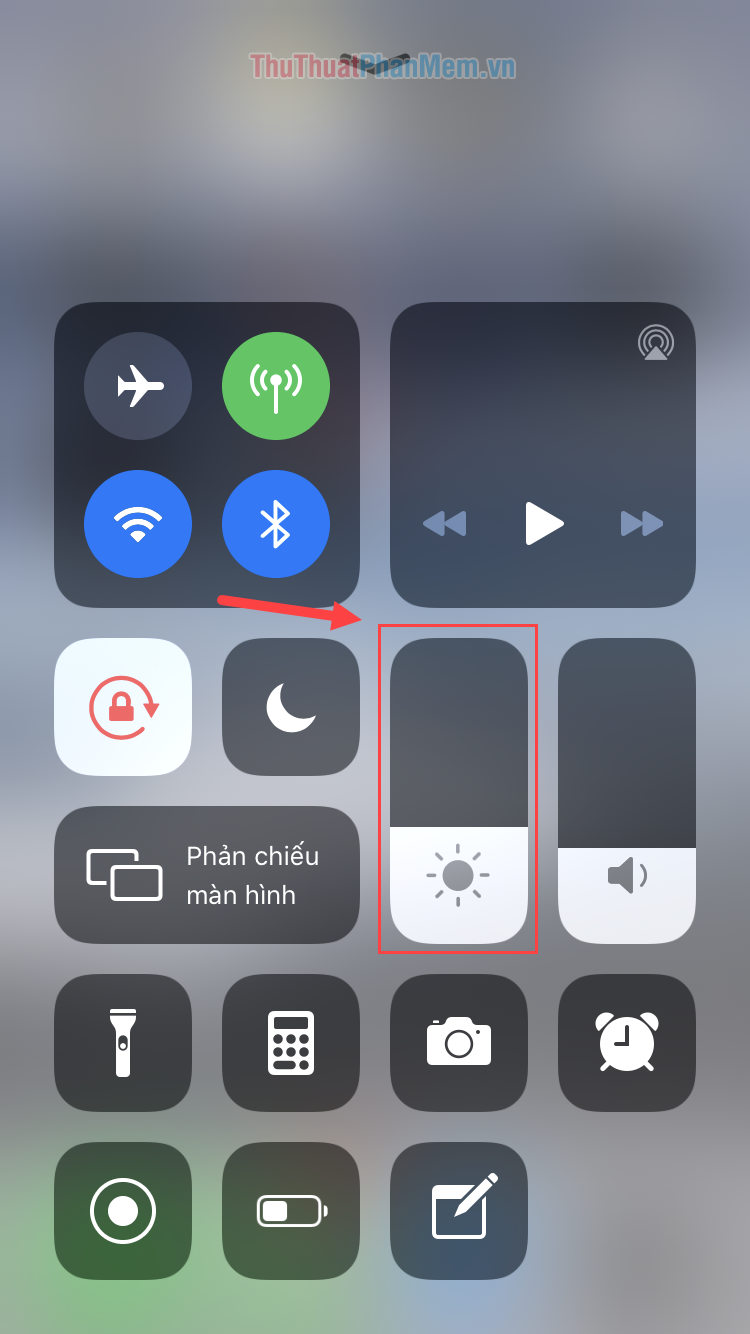Launch the Camera
750x1334 pixels.
pyautogui.click(x=458, y=1043)
